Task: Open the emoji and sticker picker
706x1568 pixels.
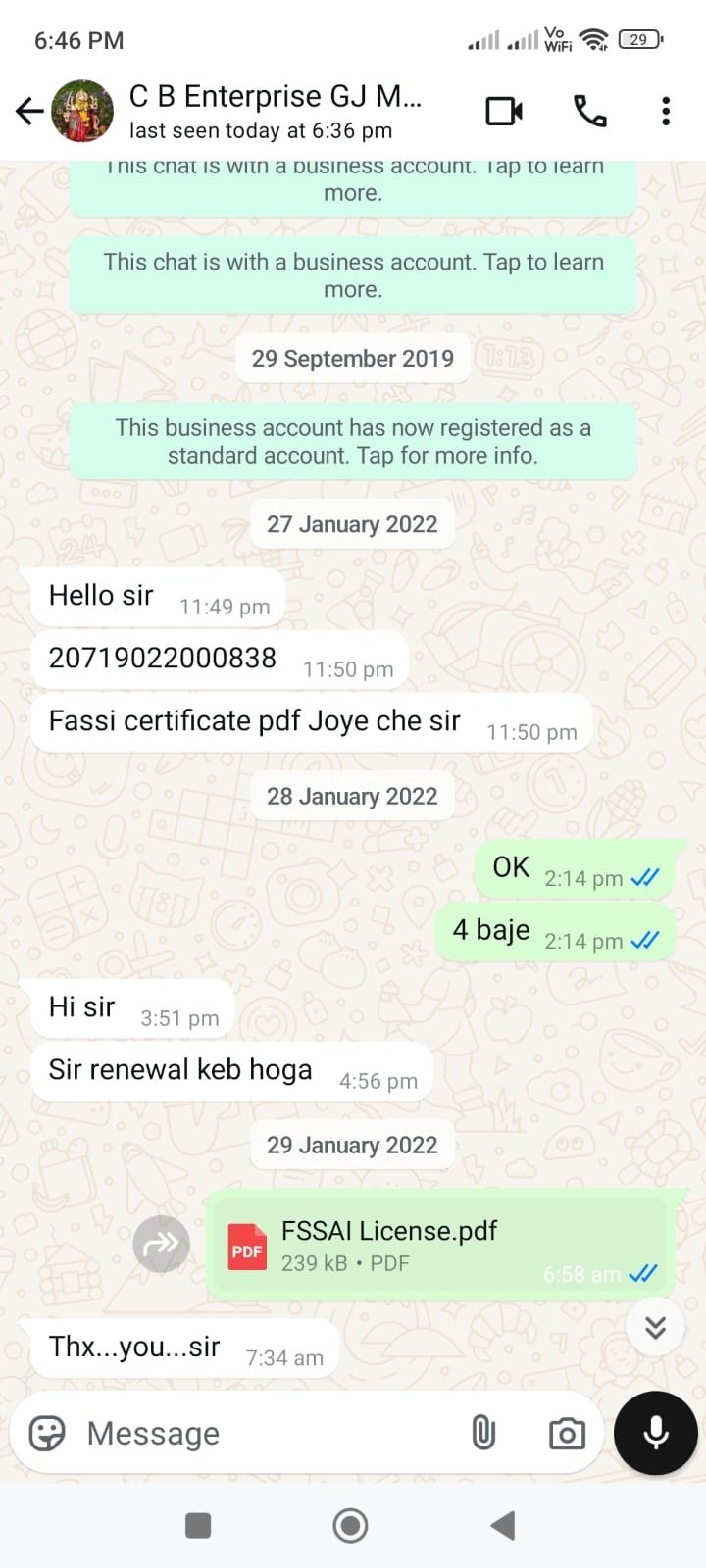Action: (47, 1433)
